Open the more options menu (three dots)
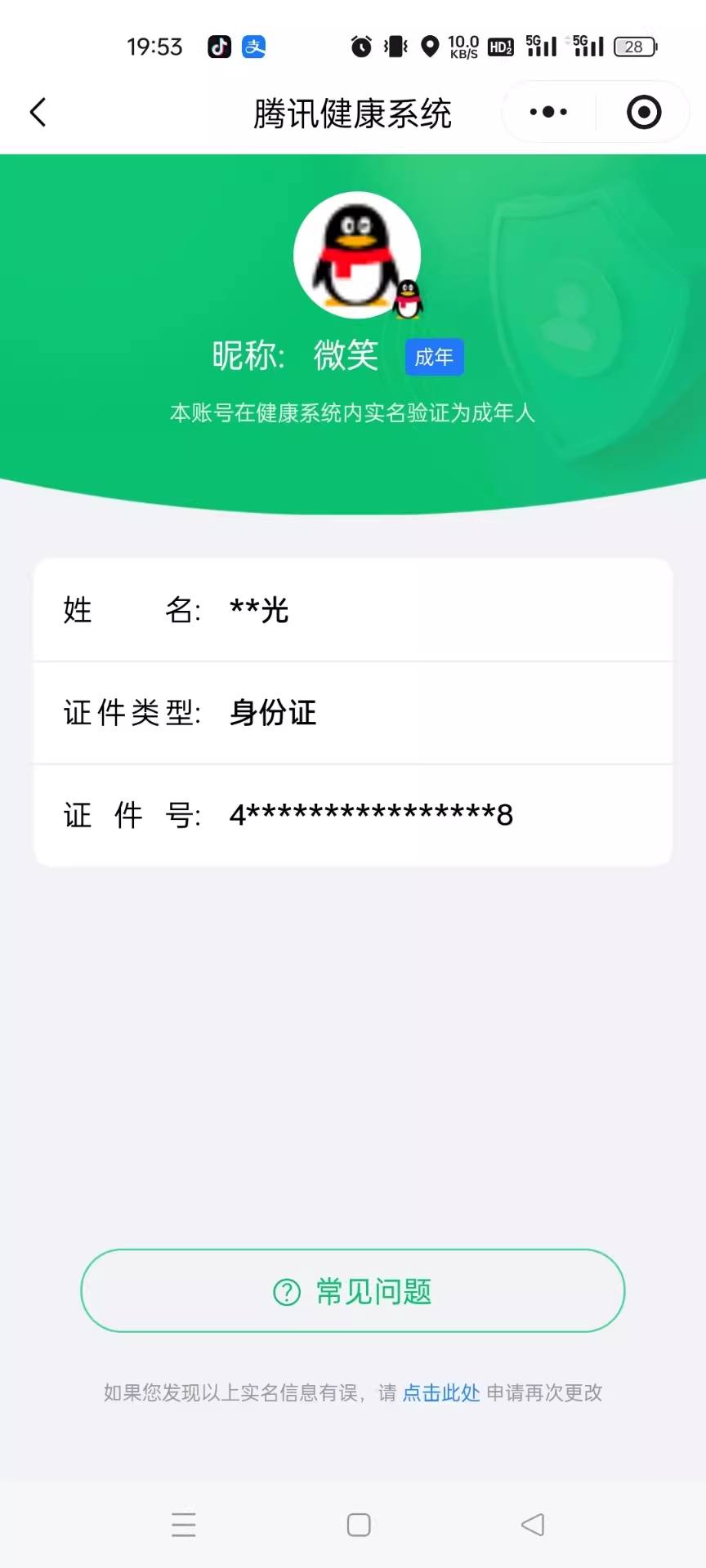The height and width of the screenshot is (1568, 706). [546, 111]
